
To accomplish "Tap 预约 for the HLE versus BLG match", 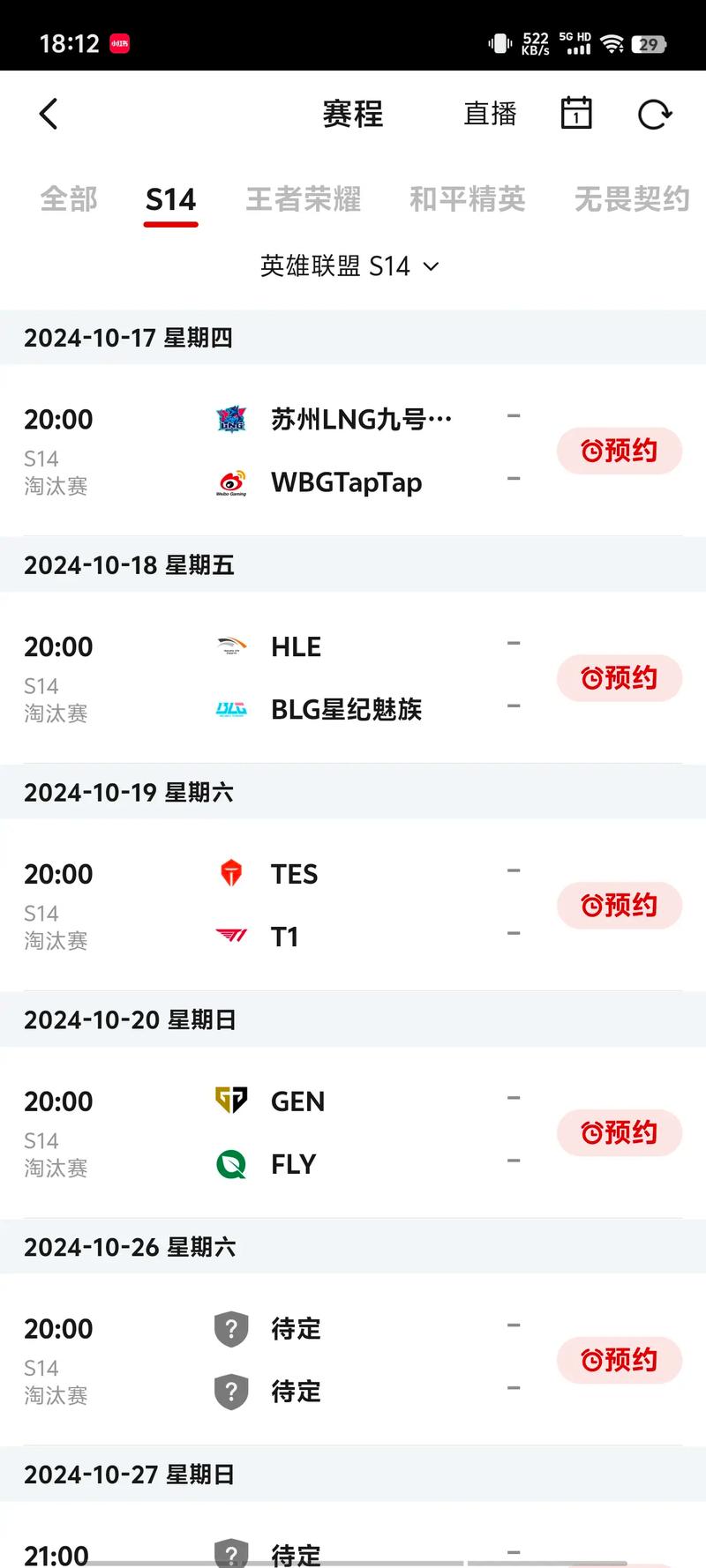I will click(619, 678).
